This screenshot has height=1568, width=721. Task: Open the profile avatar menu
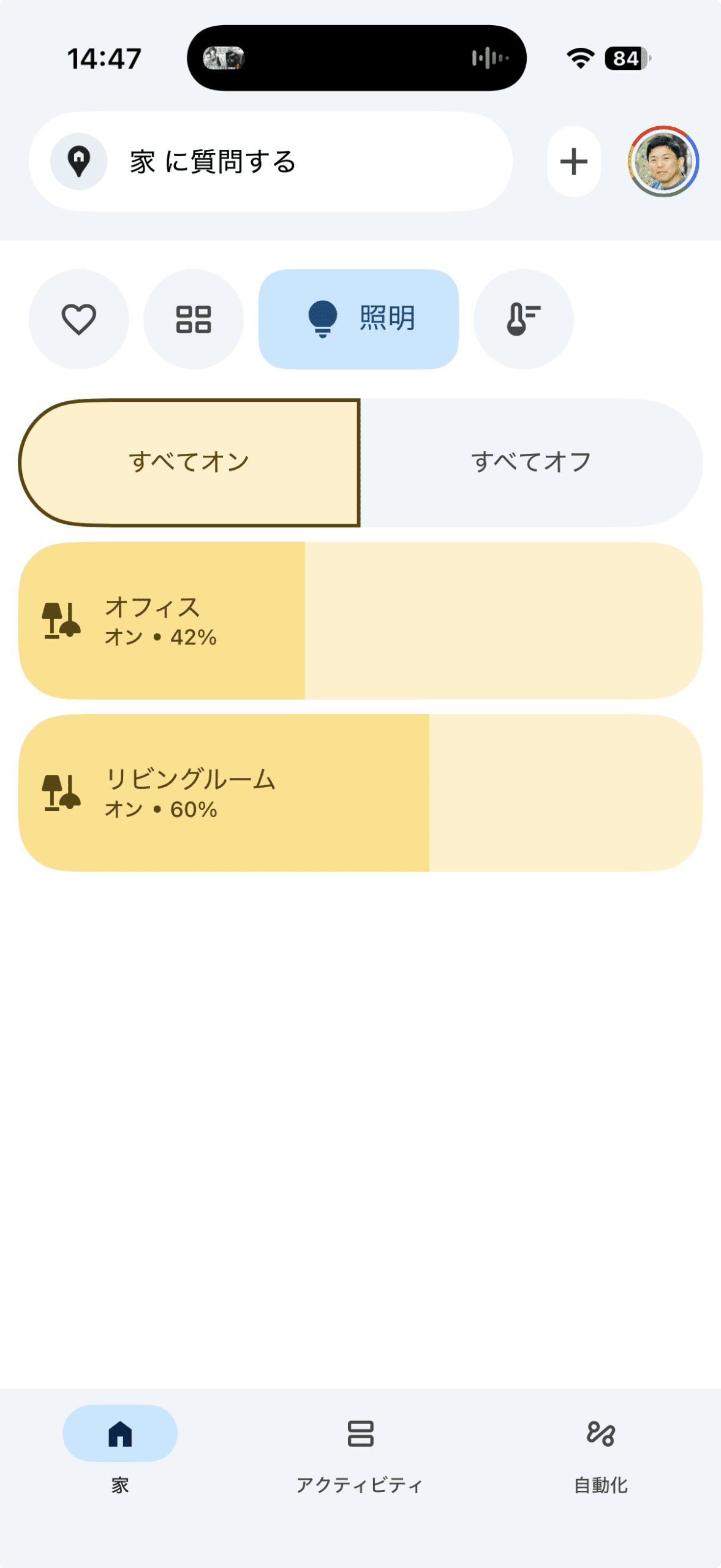pos(663,162)
